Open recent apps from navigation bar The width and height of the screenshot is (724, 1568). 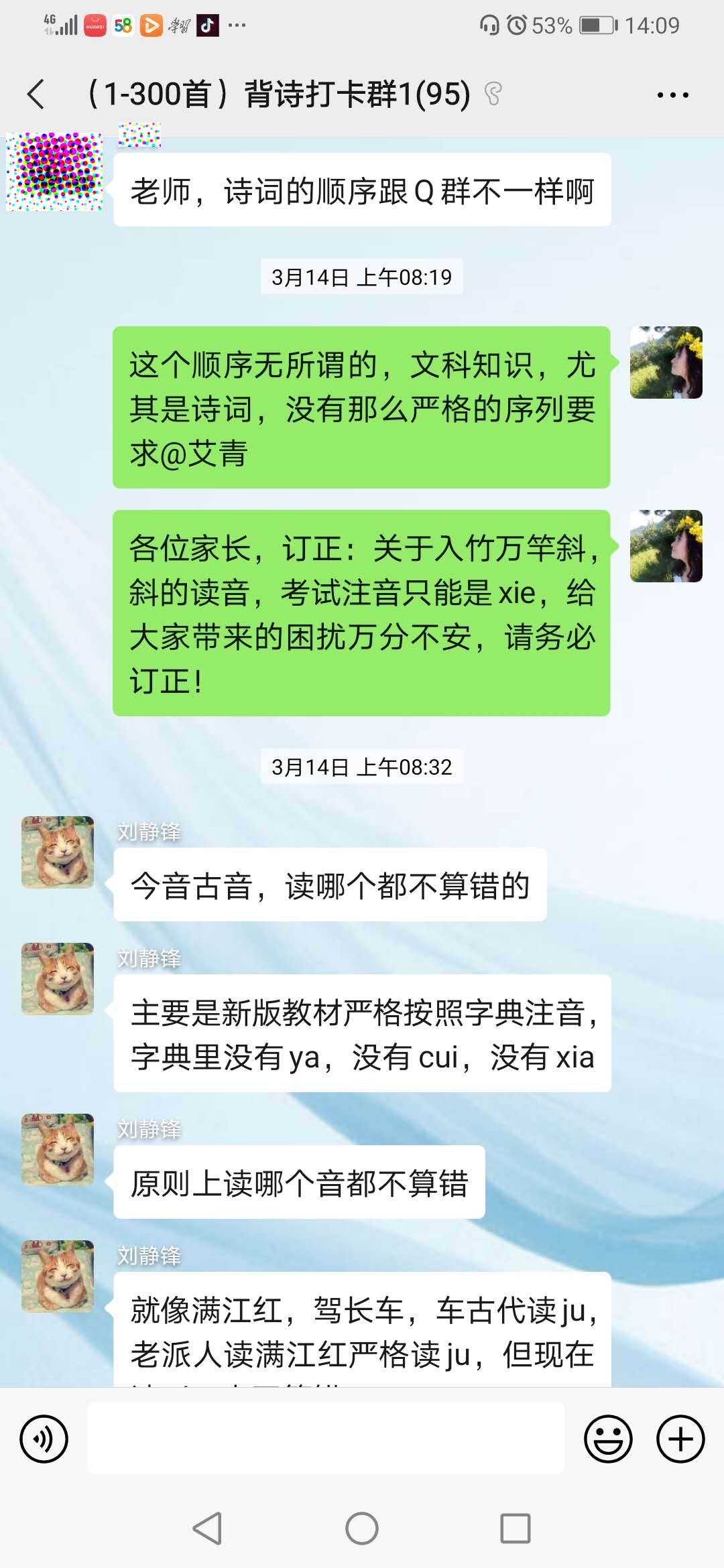tap(515, 1528)
